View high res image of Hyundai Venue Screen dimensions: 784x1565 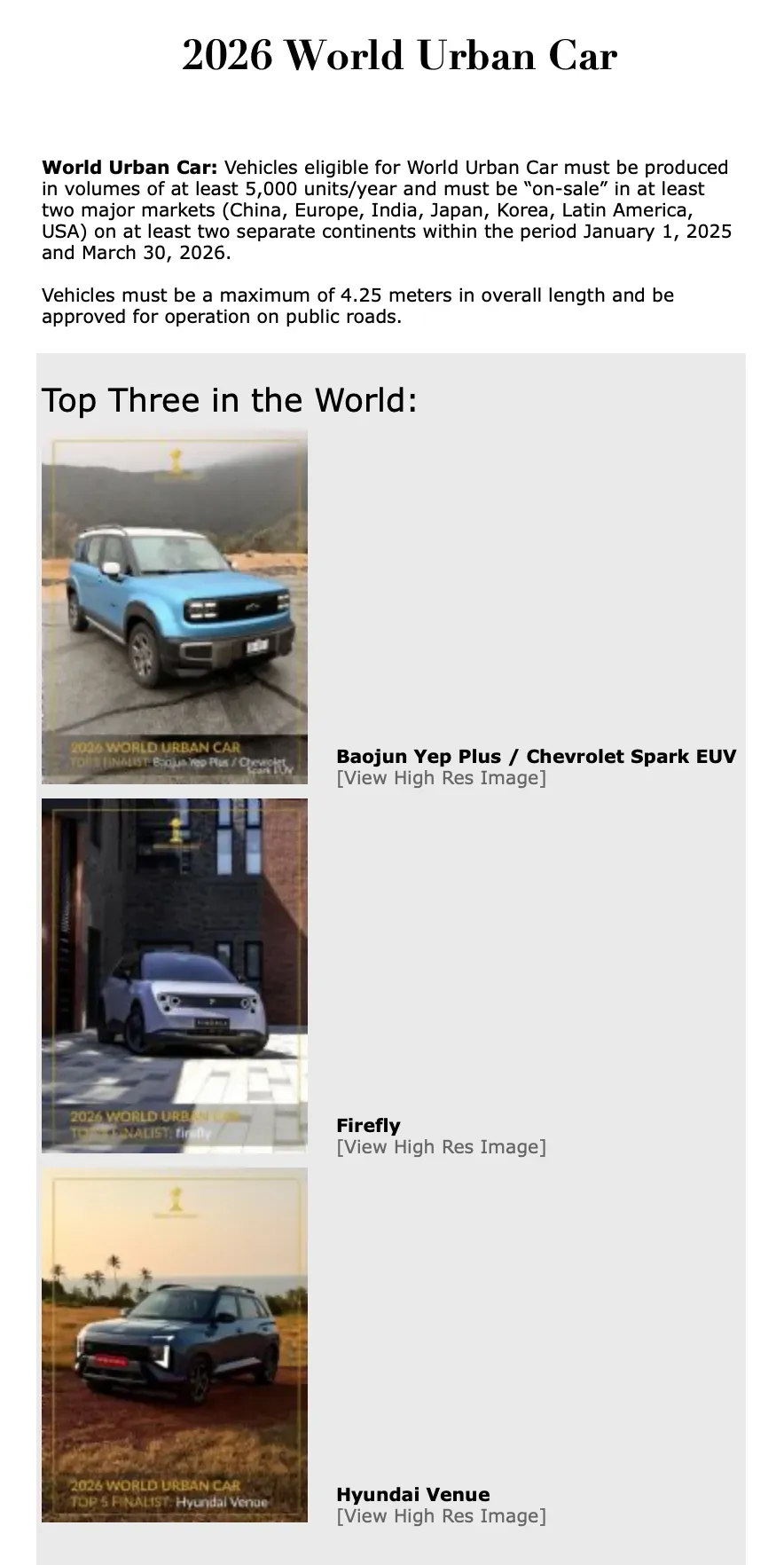441,1516
